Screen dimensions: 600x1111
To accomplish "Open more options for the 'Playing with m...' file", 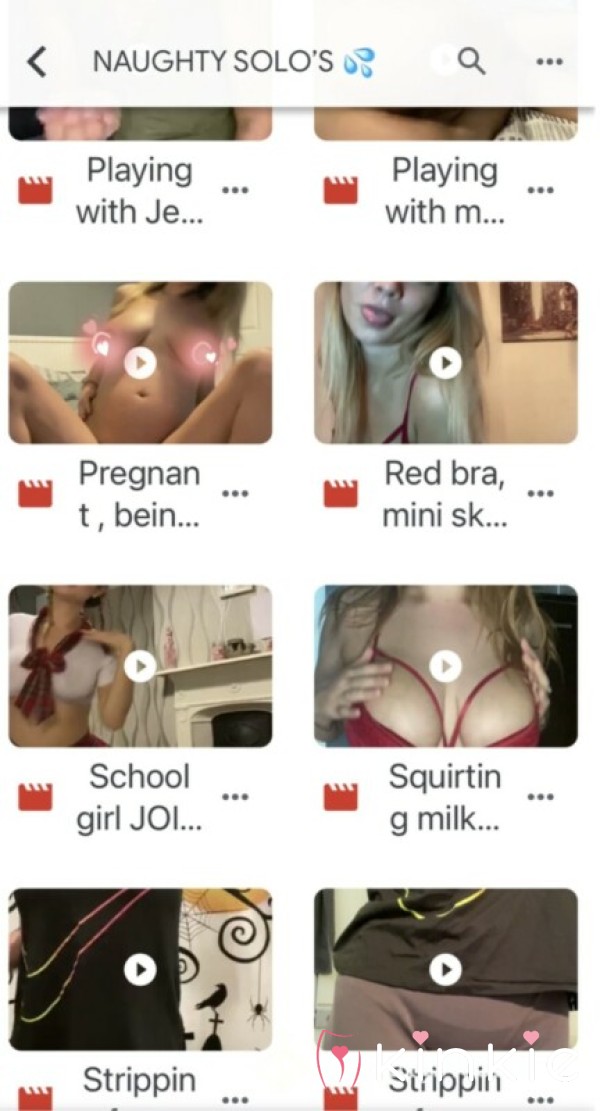I will [x=541, y=190].
